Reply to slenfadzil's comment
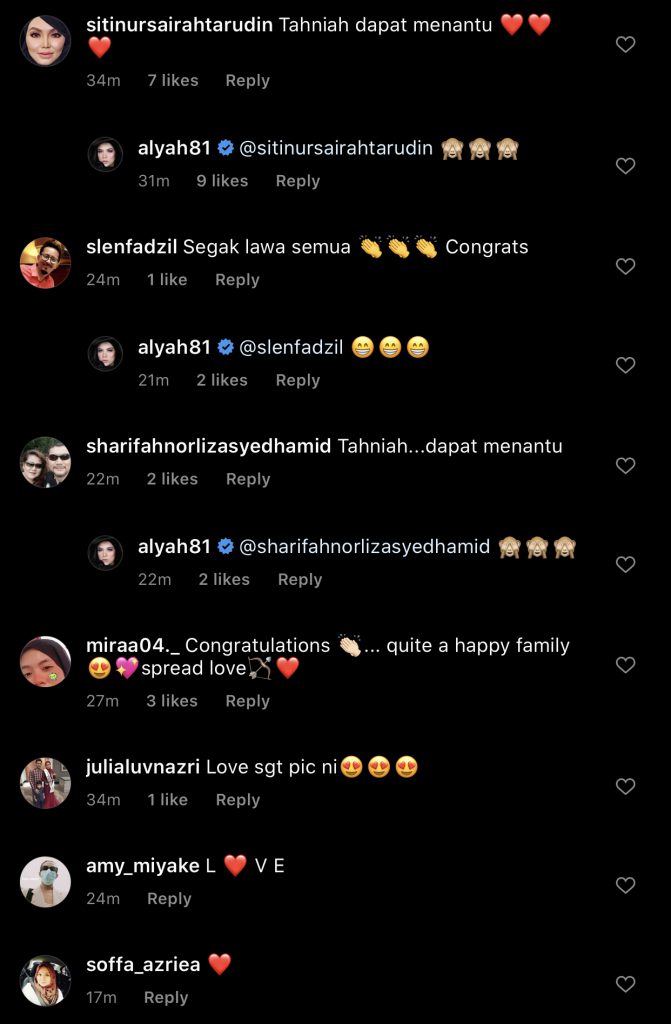This screenshot has height=1024, width=671. [237, 280]
